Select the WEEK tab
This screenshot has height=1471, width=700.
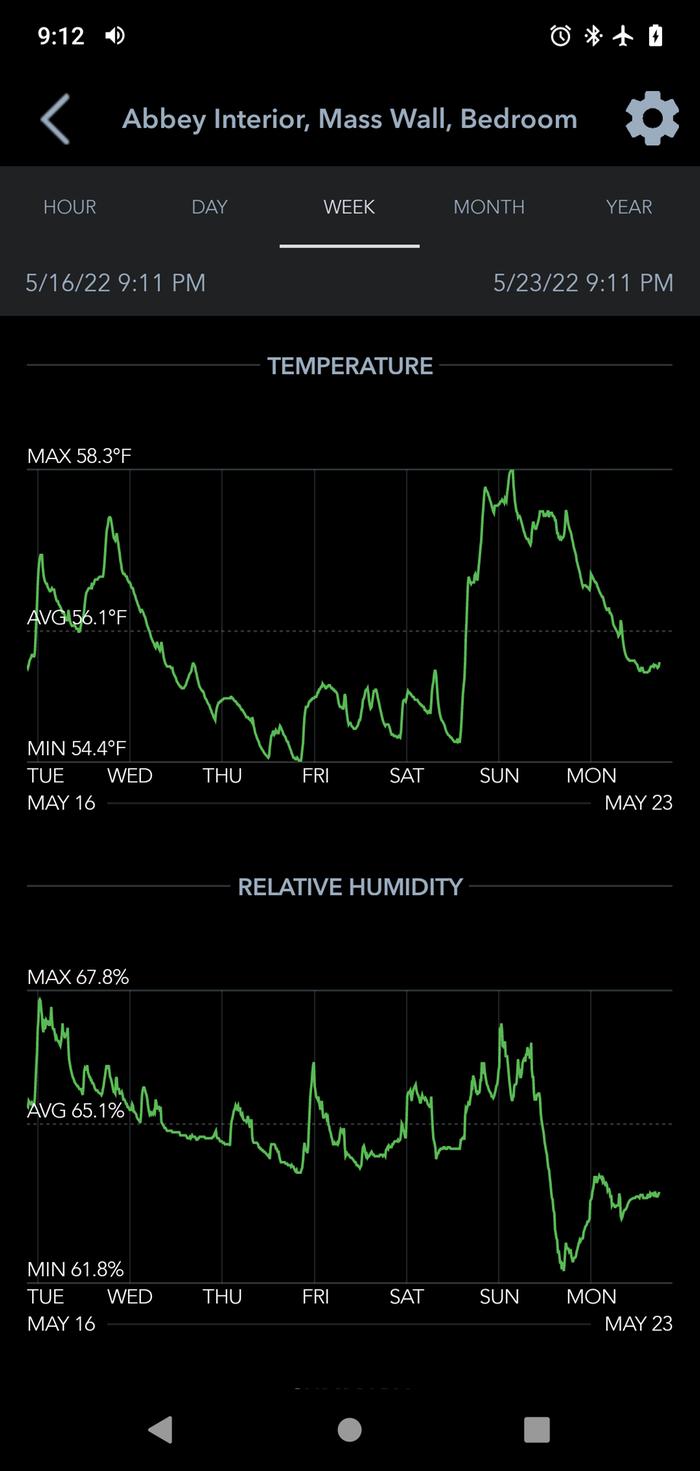tap(349, 207)
